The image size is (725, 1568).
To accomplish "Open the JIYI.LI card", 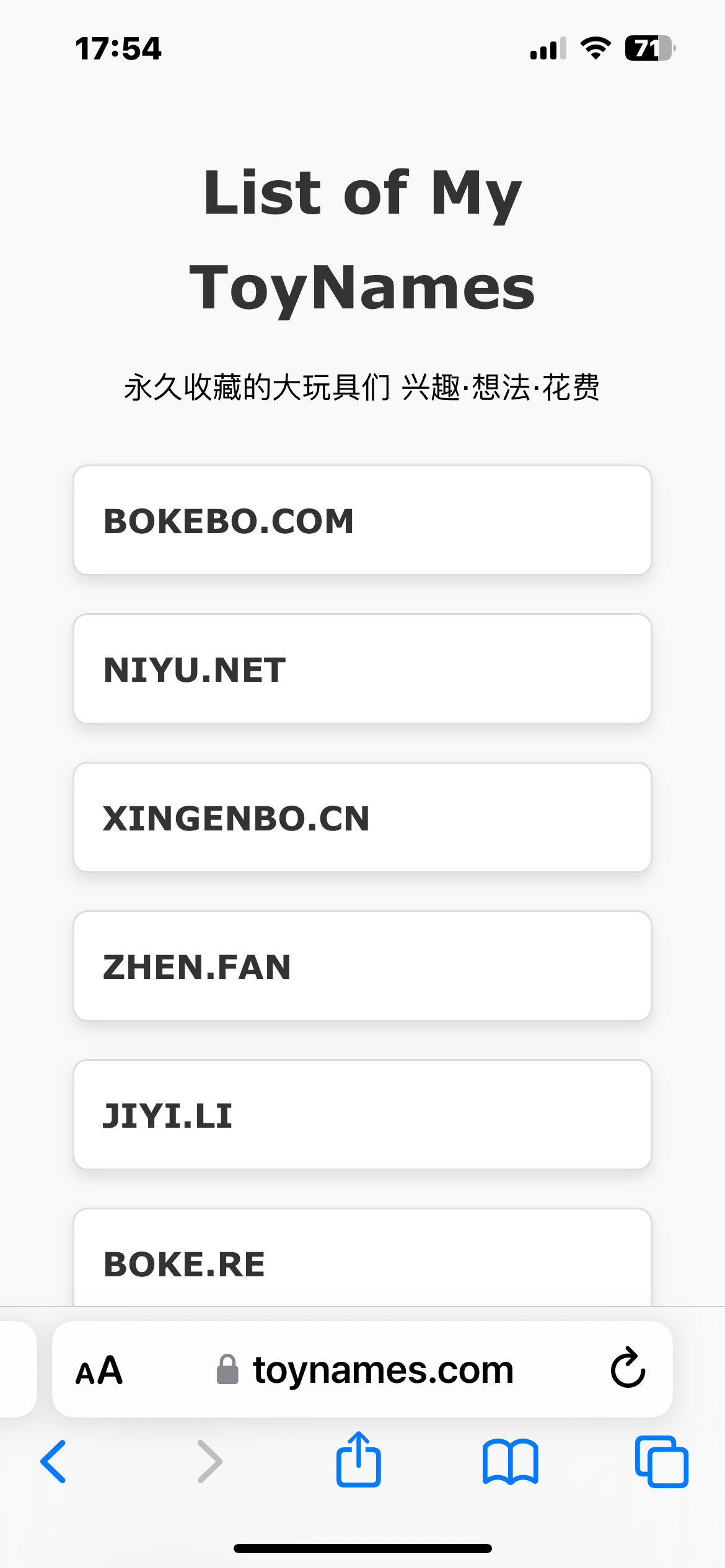I will (362, 1115).
